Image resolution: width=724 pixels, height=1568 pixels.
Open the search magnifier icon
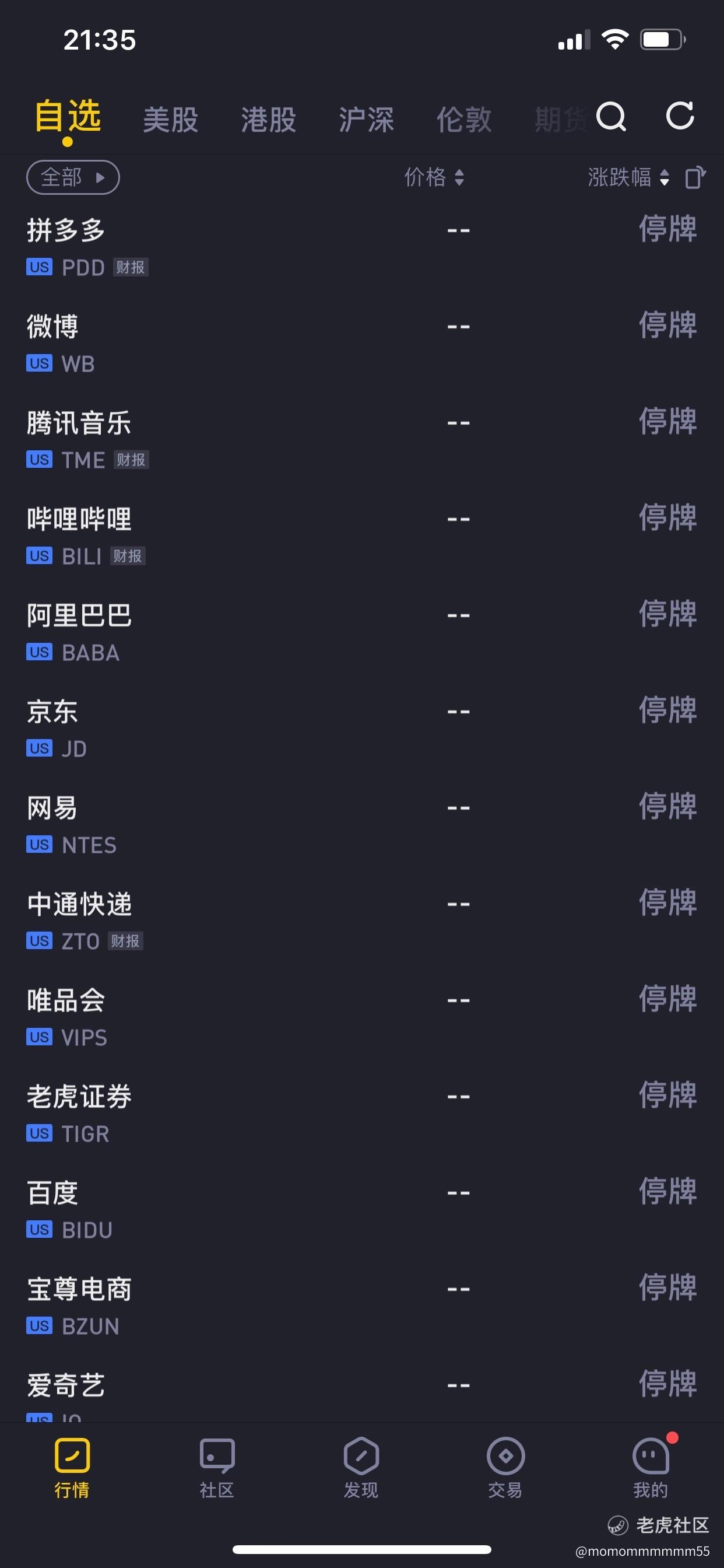pos(611,116)
